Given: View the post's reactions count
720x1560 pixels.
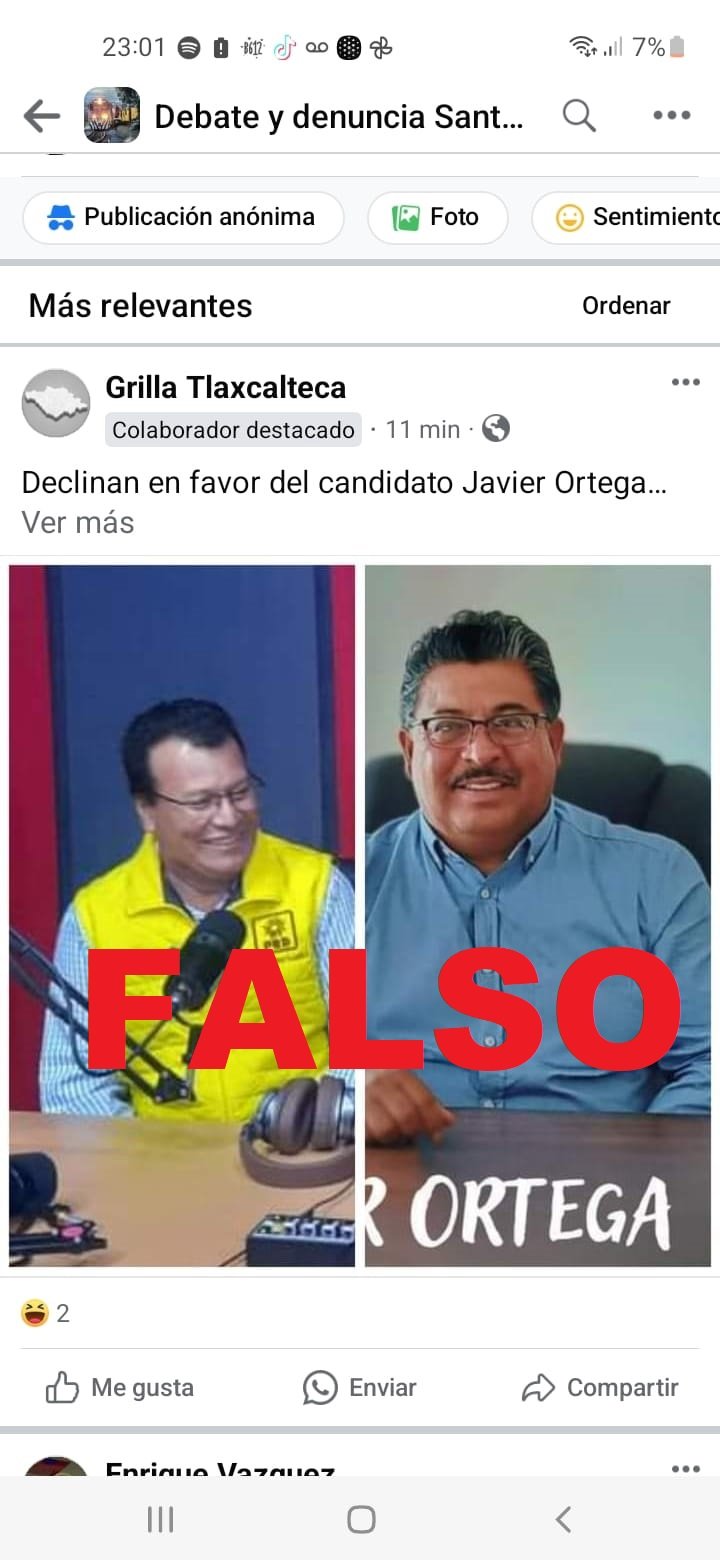Looking at the screenshot, I should (x=46, y=1313).
